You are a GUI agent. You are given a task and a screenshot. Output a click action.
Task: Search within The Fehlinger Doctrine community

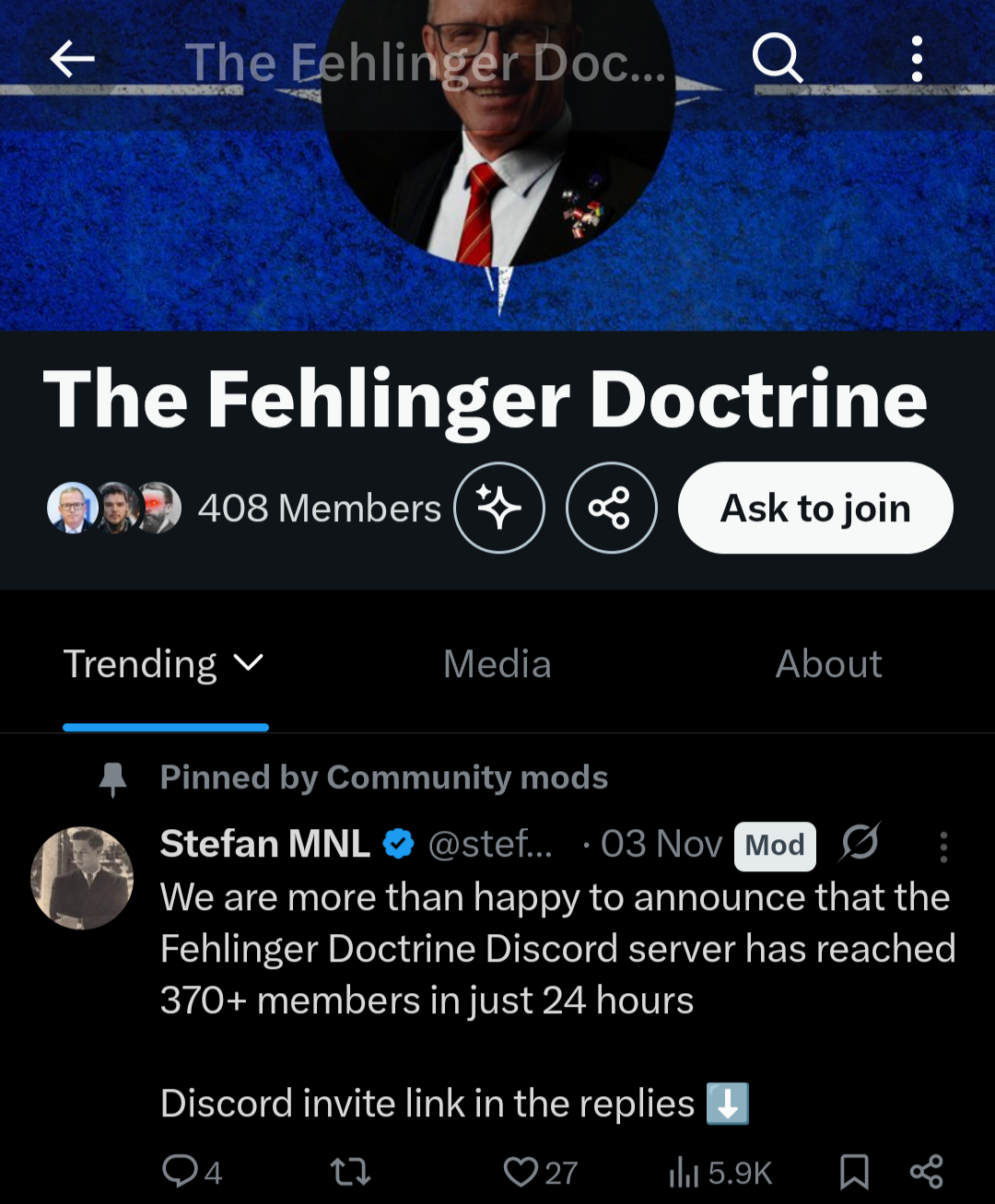(778, 60)
